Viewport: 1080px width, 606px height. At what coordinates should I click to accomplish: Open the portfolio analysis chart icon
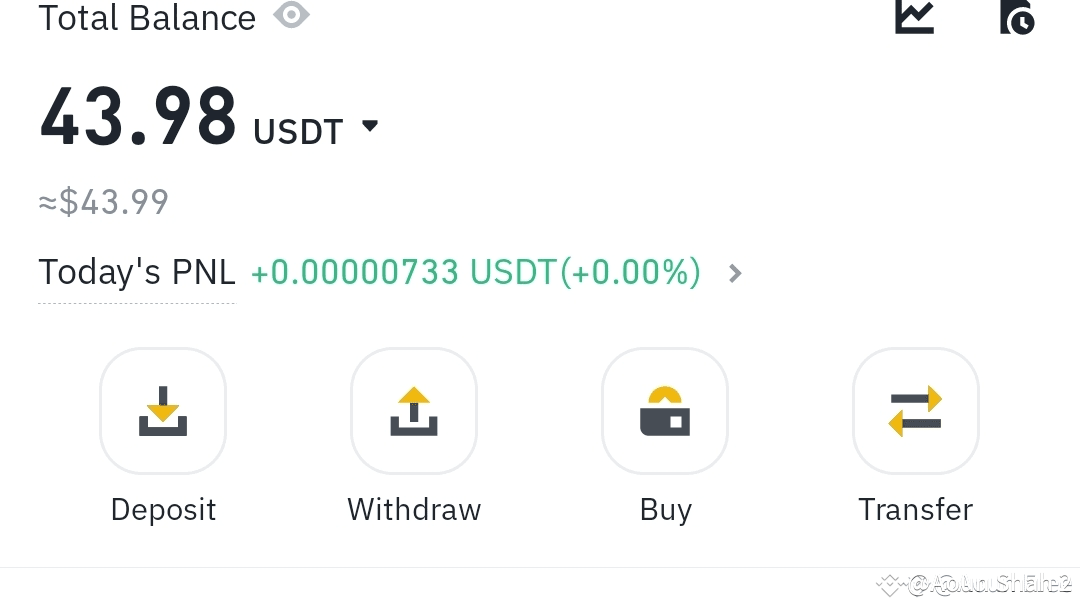914,16
